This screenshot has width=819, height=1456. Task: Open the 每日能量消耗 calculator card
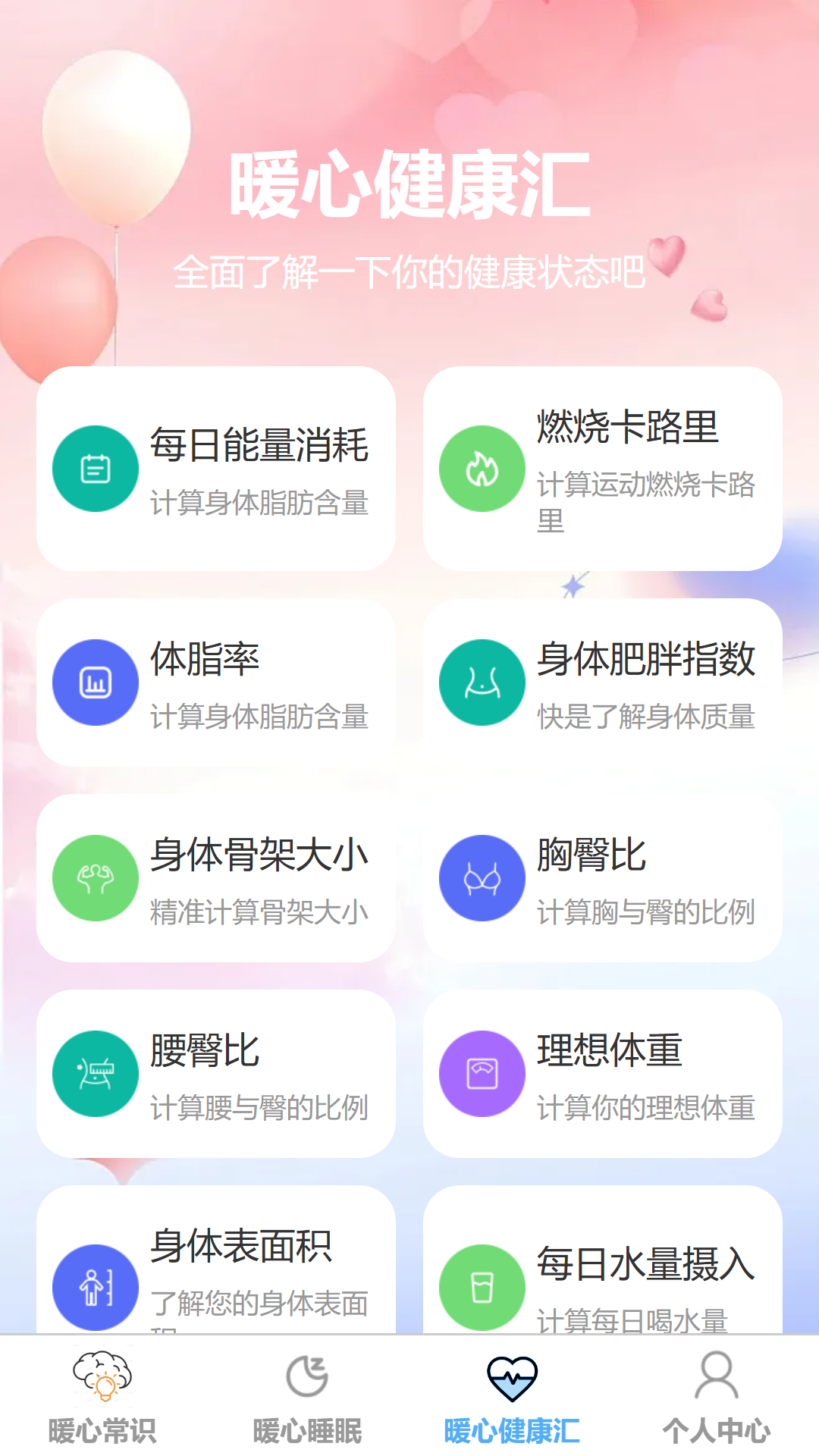(x=216, y=469)
